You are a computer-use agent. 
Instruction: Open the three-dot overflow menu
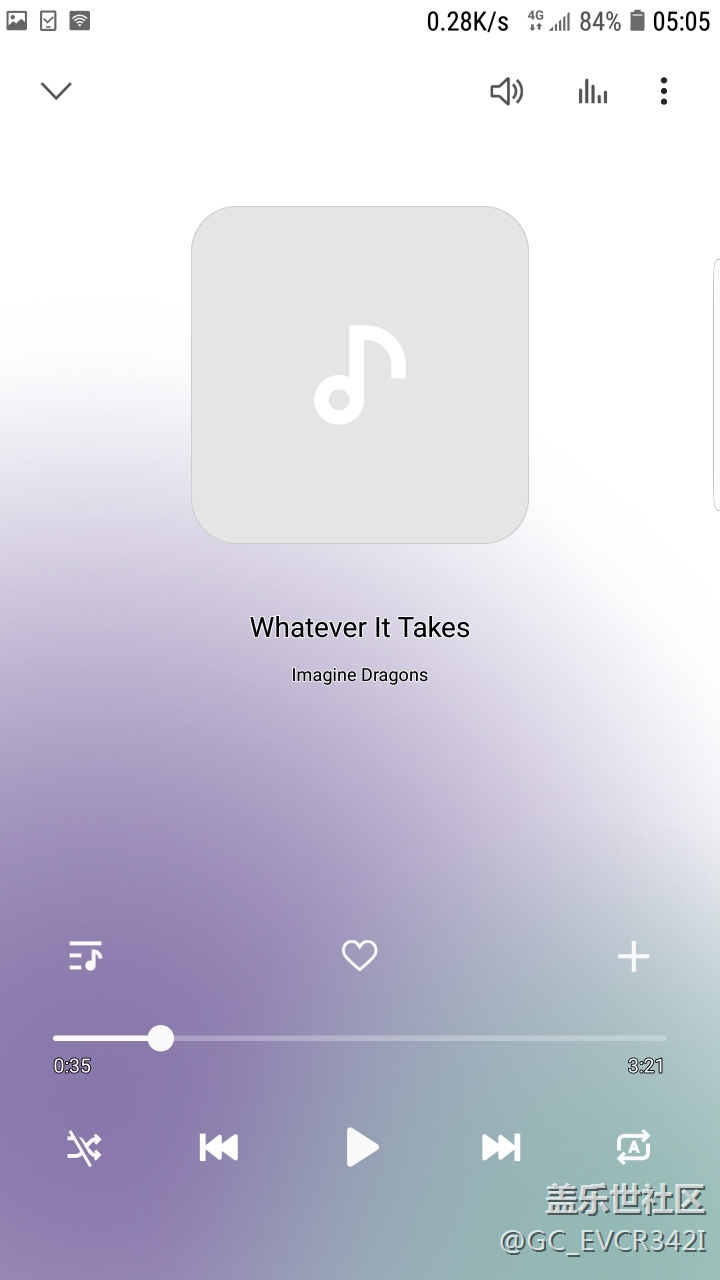point(664,92)
